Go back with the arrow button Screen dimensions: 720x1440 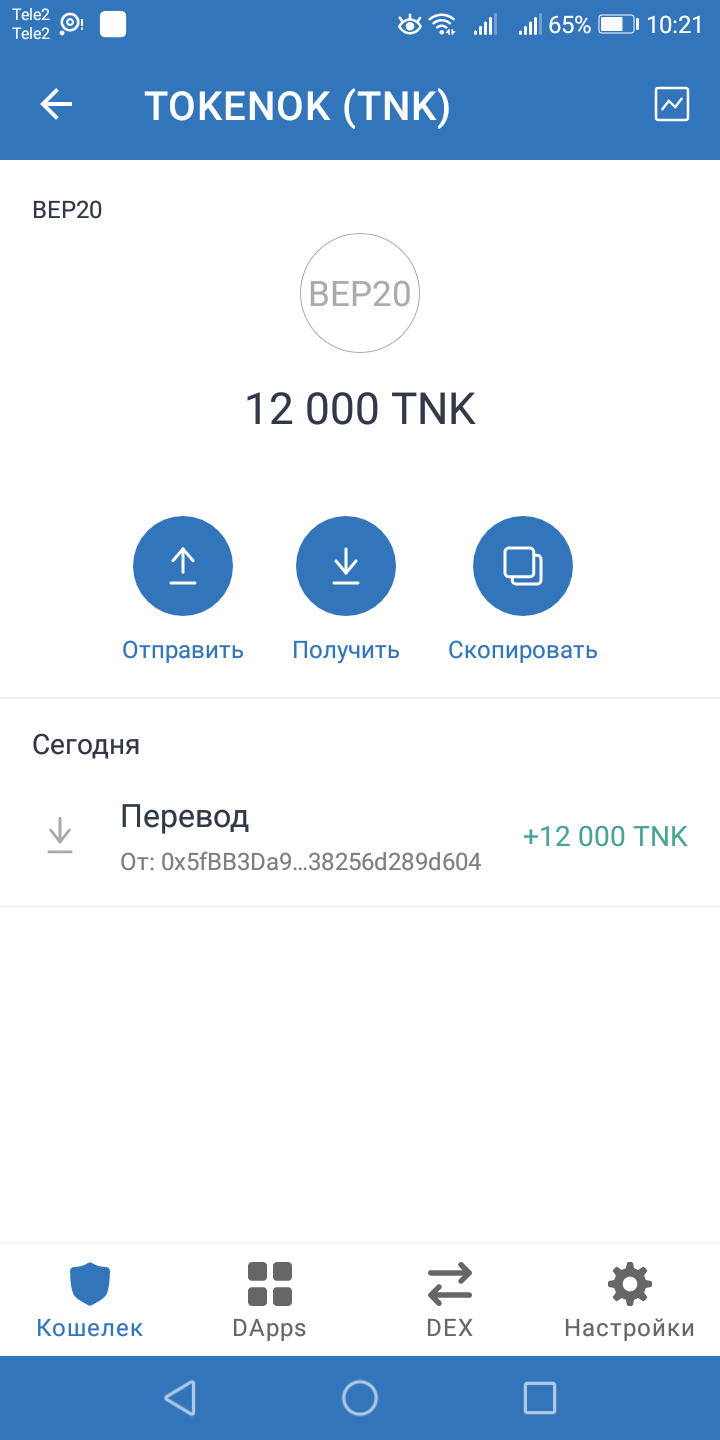(x=56, y=103)
